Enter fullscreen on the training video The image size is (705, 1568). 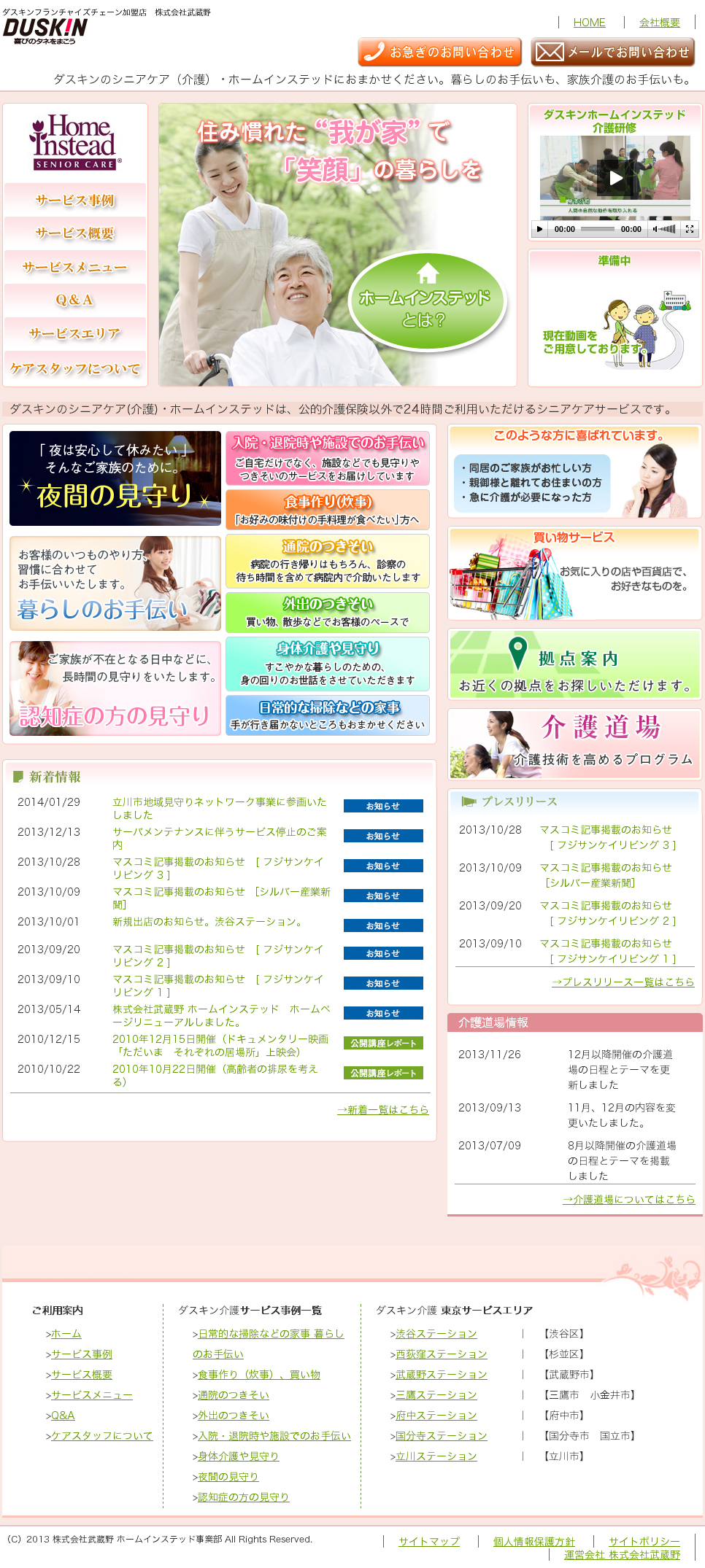tap(689, 229)
